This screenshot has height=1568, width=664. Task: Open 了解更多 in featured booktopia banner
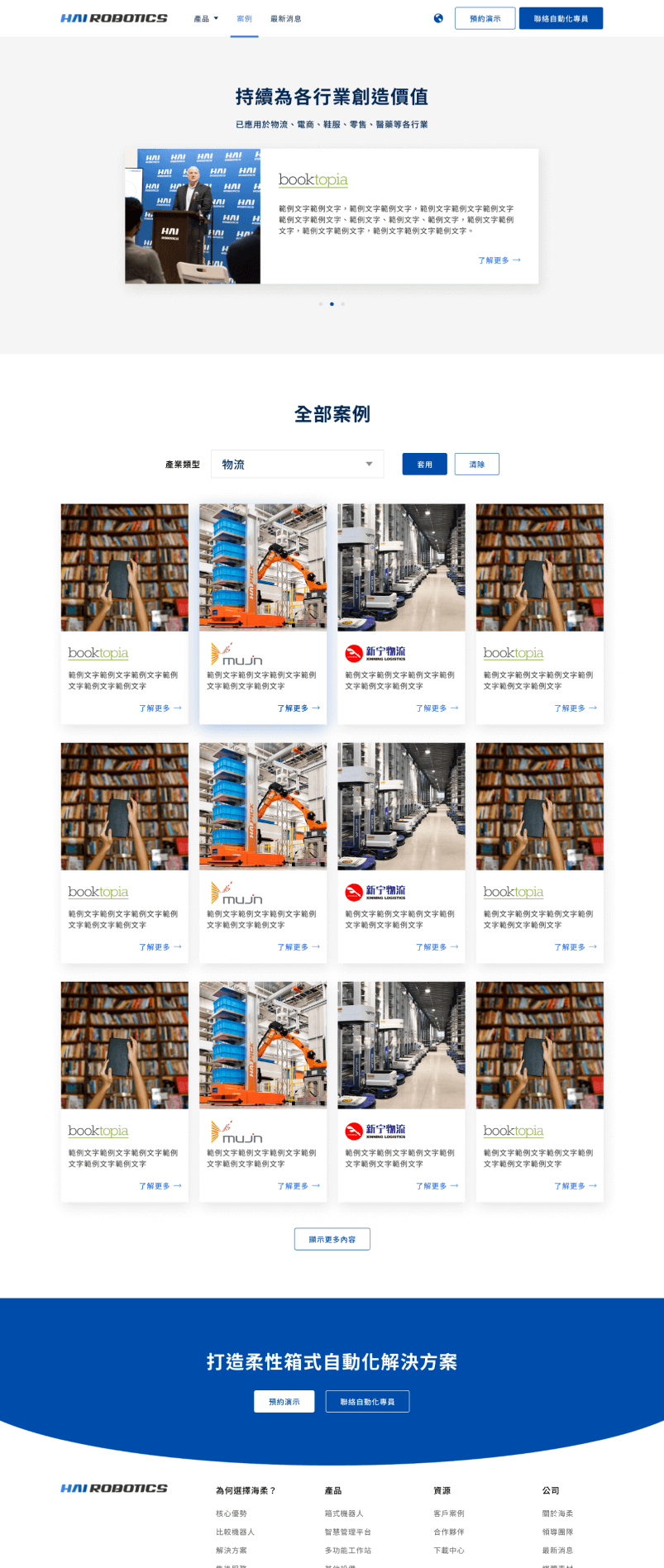[x=499, y=260]
